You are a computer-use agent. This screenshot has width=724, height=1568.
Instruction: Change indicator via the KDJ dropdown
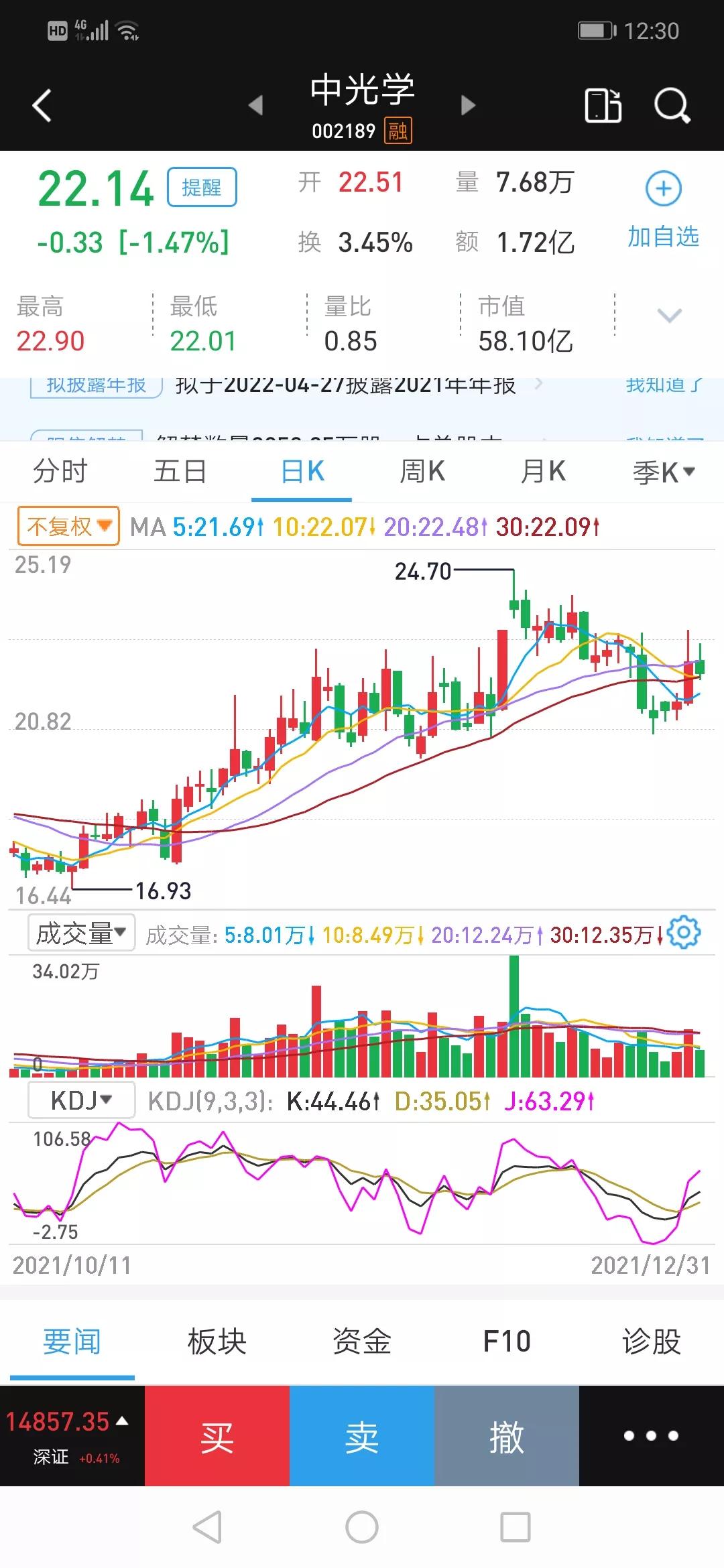(x=80, y=1100)
